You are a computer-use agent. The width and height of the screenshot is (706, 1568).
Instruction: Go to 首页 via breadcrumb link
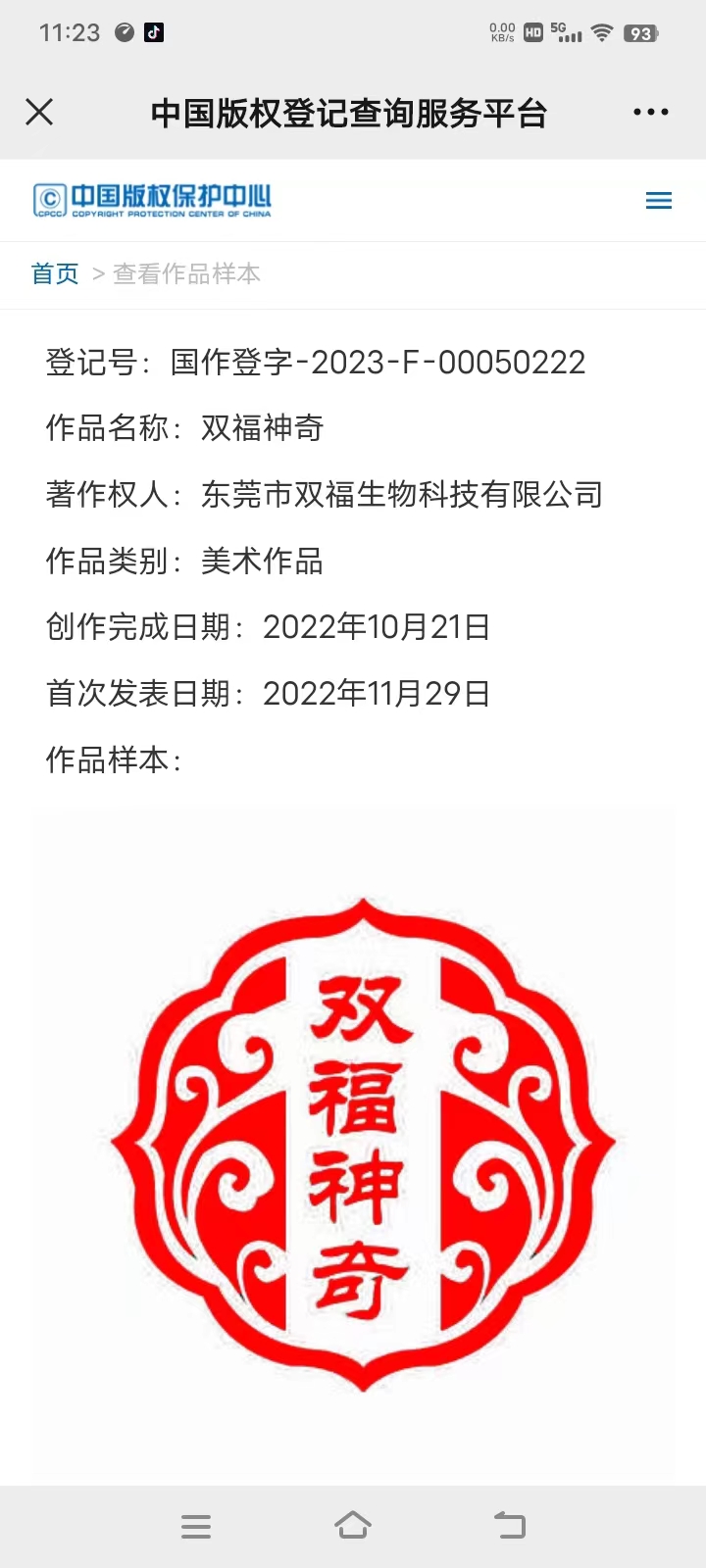(x=55, y=273)
